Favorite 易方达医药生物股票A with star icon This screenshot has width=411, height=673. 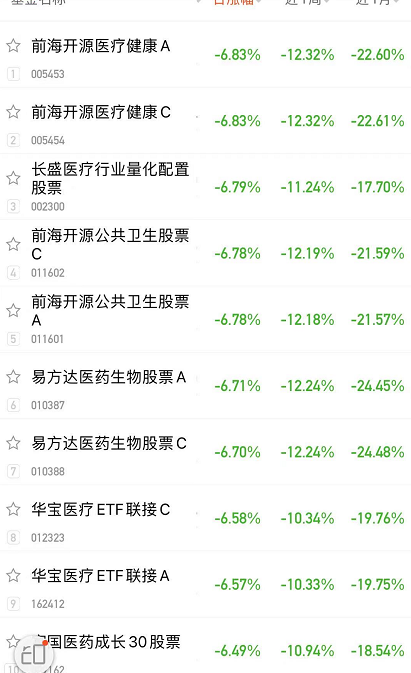click(13, 376)
